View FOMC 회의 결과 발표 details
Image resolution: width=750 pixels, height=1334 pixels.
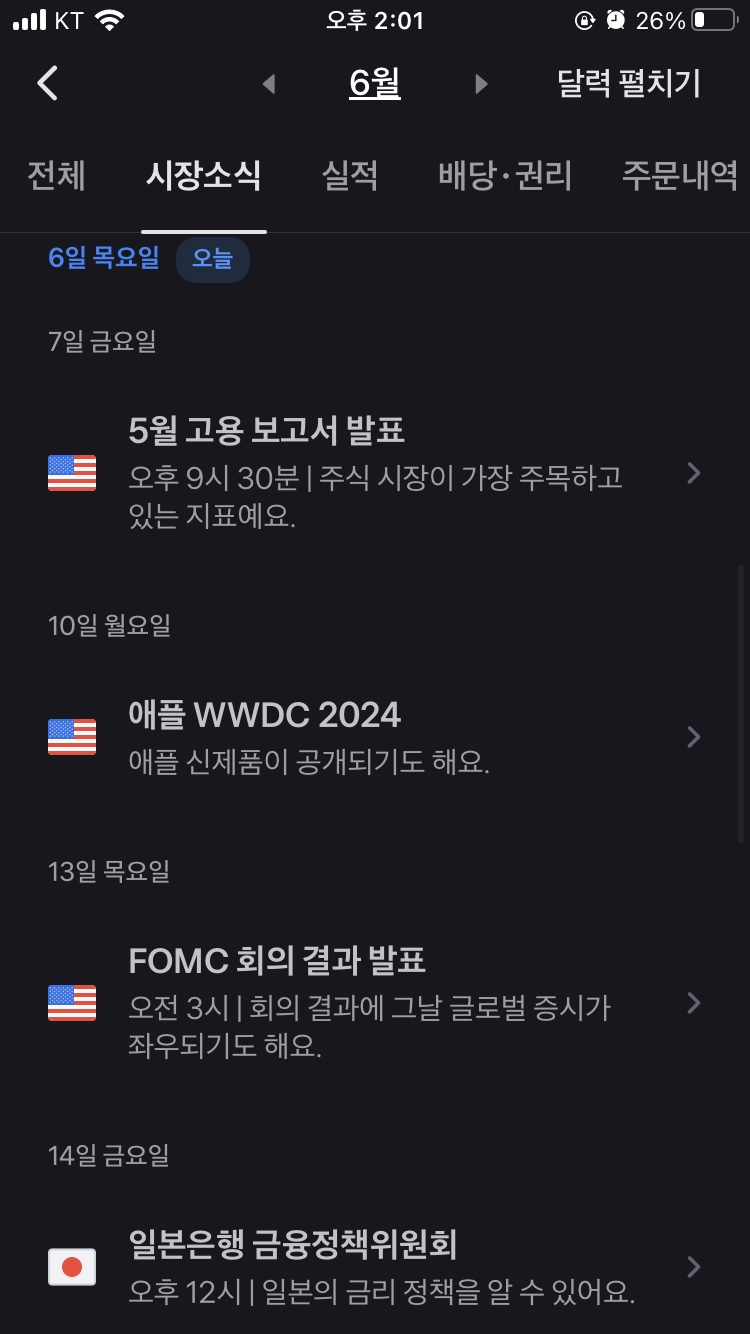click(x=375, y=1002)
